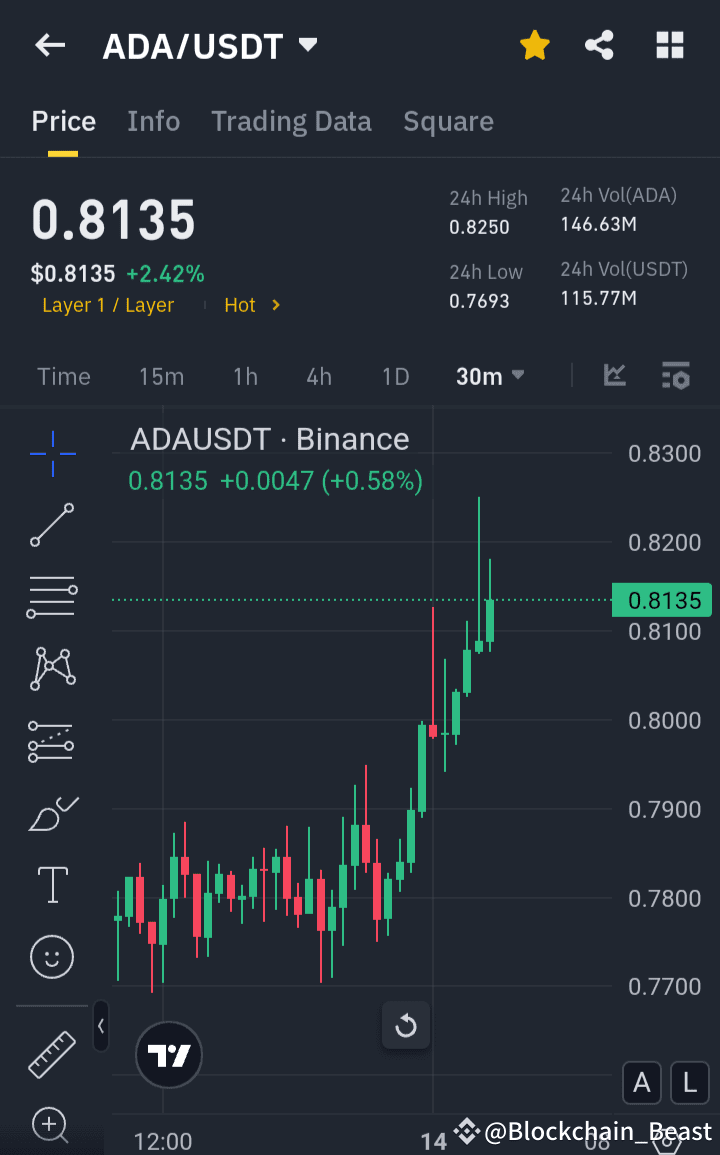Image resolution: width=720 pixels, height=1155 pixels.
Task: Pick the curve drawing tool
Action: coord(52,812)
